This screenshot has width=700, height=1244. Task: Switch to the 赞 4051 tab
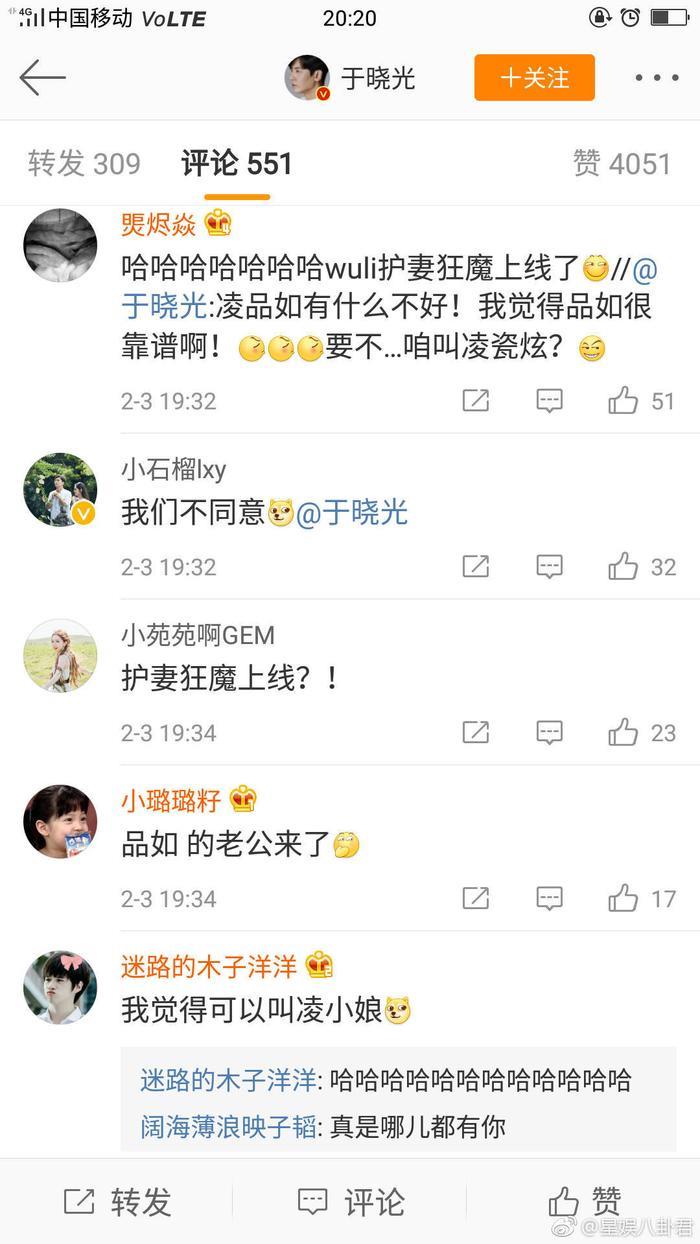621,164
